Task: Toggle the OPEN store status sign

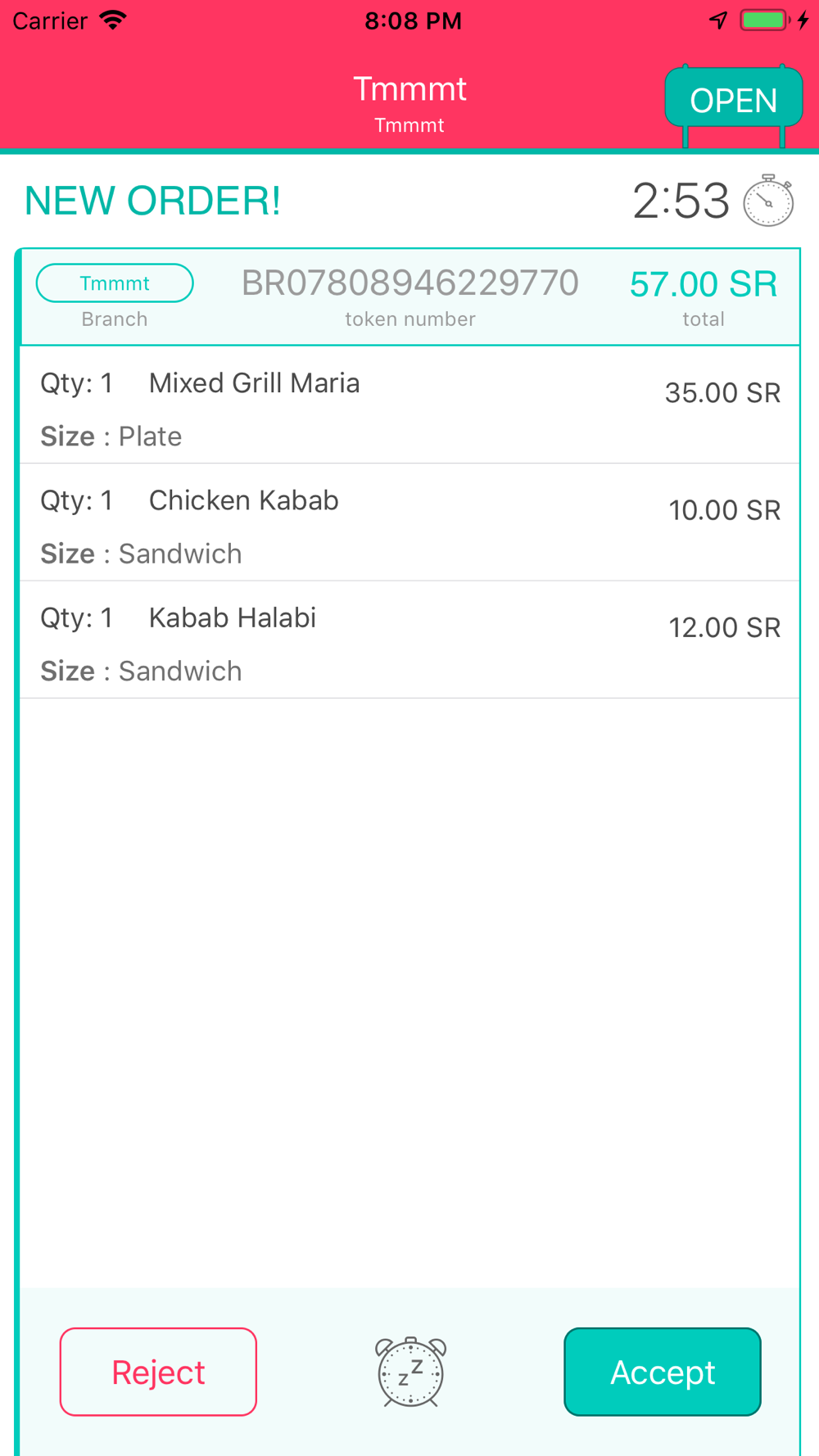Action: point(733,100)
